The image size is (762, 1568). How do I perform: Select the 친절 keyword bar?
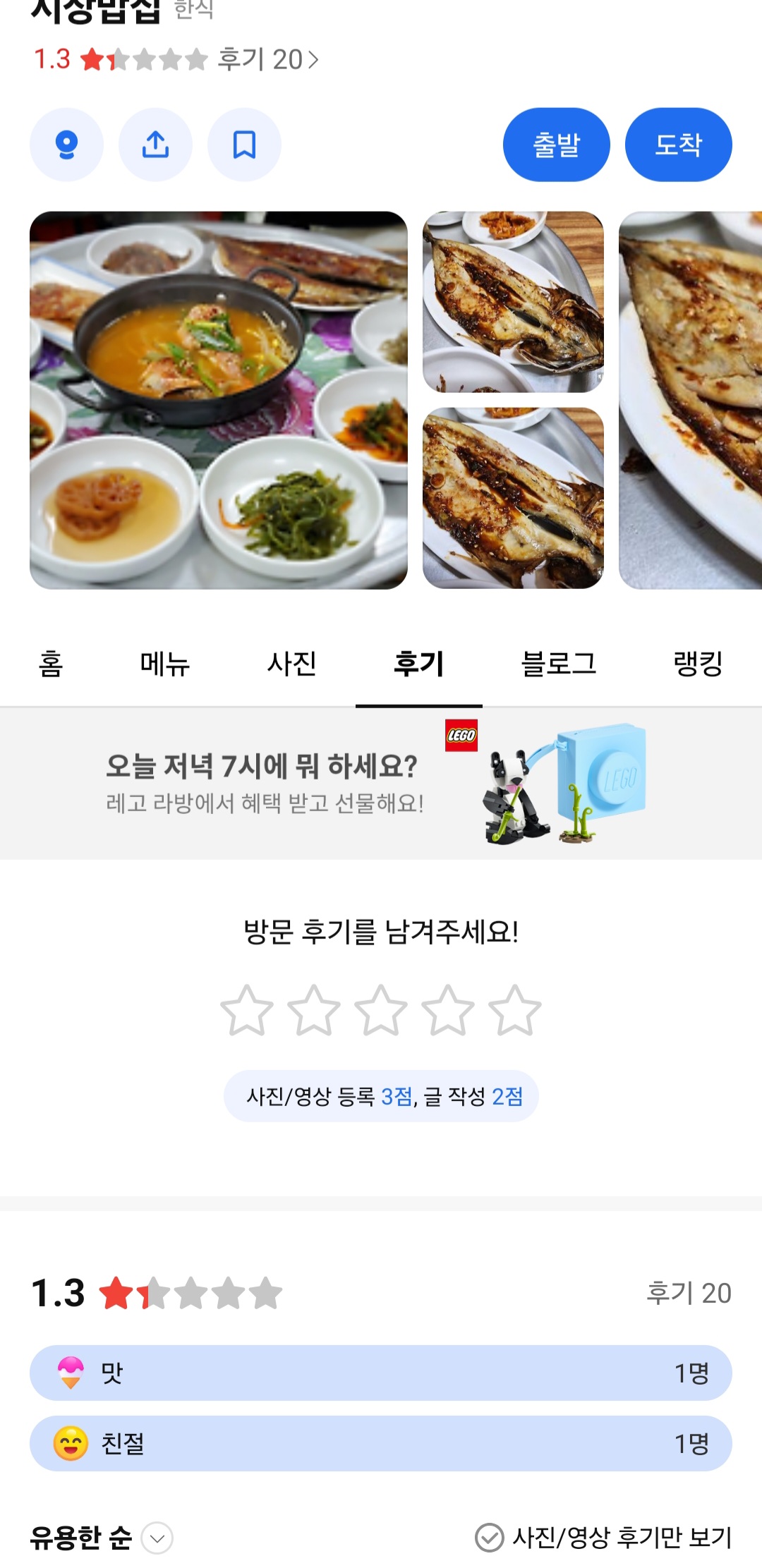(x=381, y=1443)
